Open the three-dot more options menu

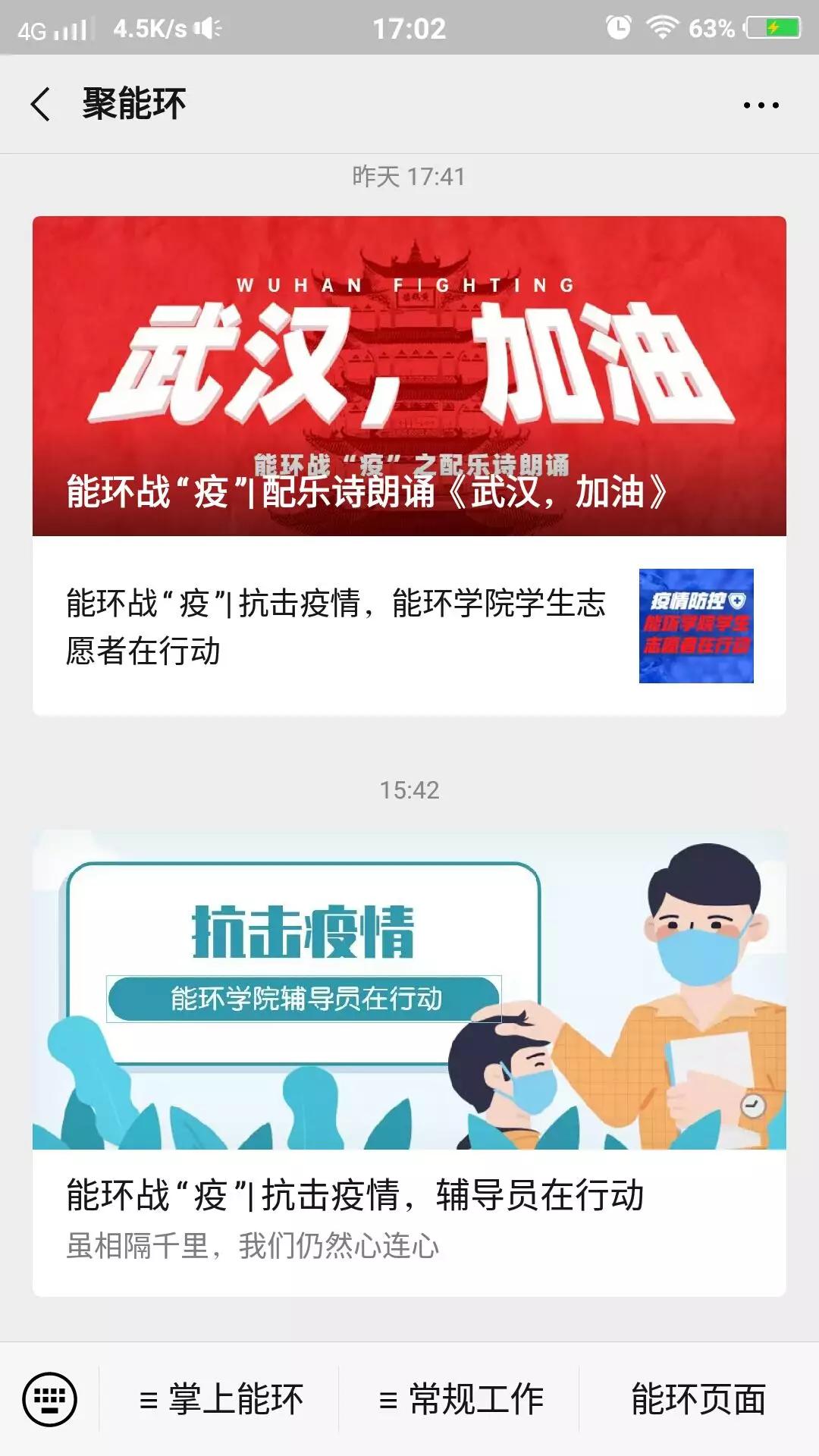(762, 106)
